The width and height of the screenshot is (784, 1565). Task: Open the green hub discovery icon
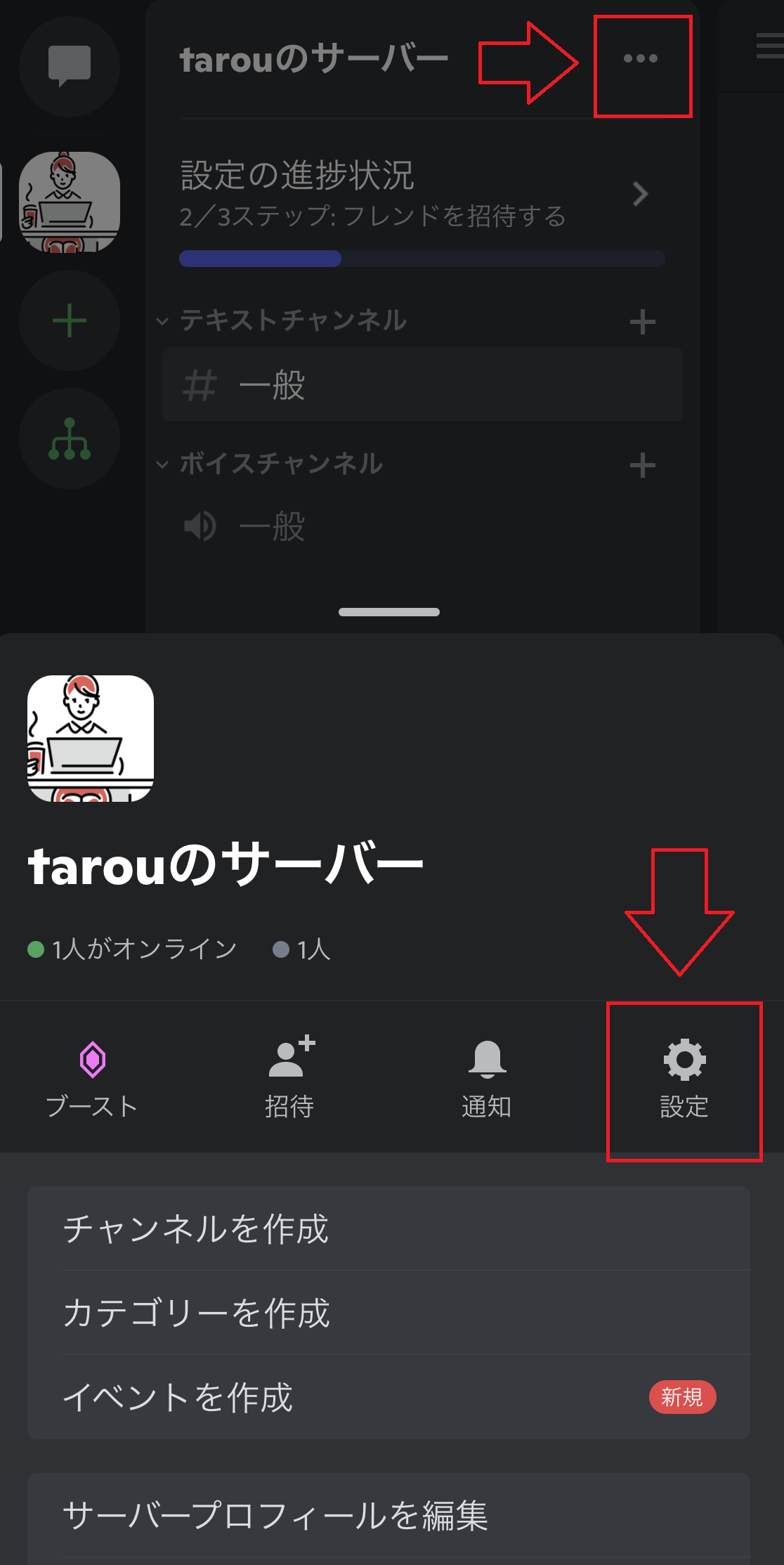(x=70, y=439)
